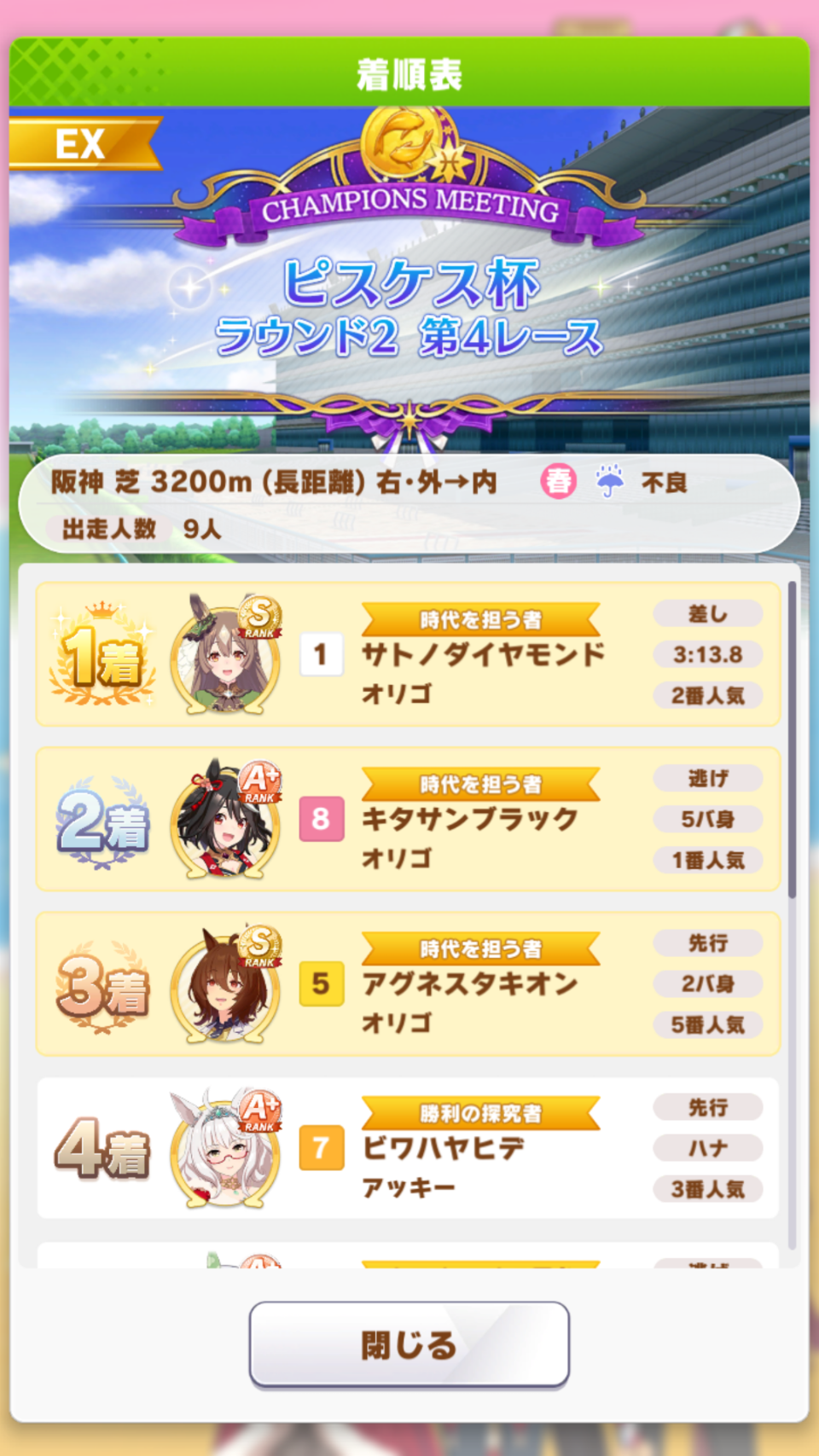Open 1st place サトノダイヤモンド result row
This screenshot has width=819, height=1456.
tap(408, 654)
